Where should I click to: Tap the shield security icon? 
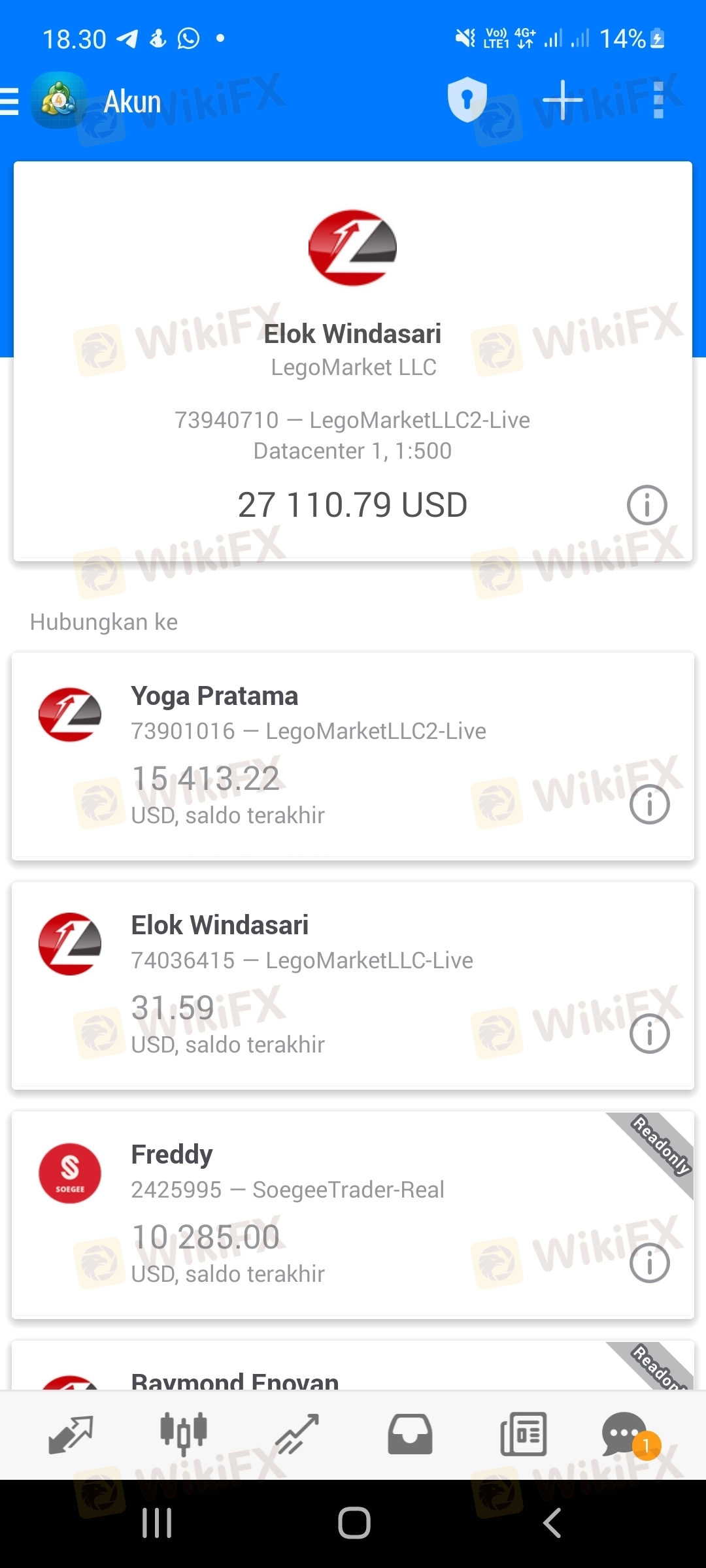pyautogui.click(x=467, y=100)
